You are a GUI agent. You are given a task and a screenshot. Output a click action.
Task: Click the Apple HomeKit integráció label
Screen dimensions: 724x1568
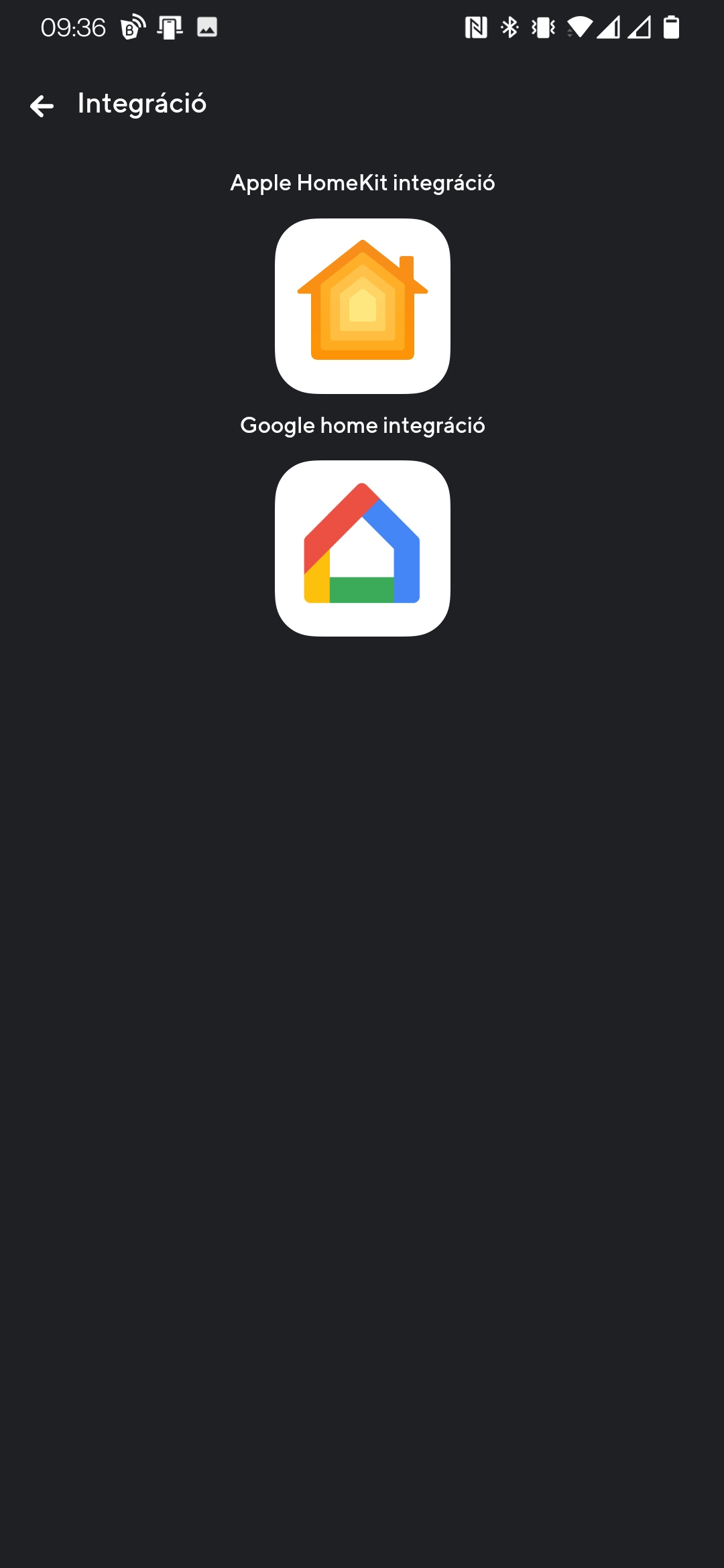pyautogui.click(x=362, y=182)
